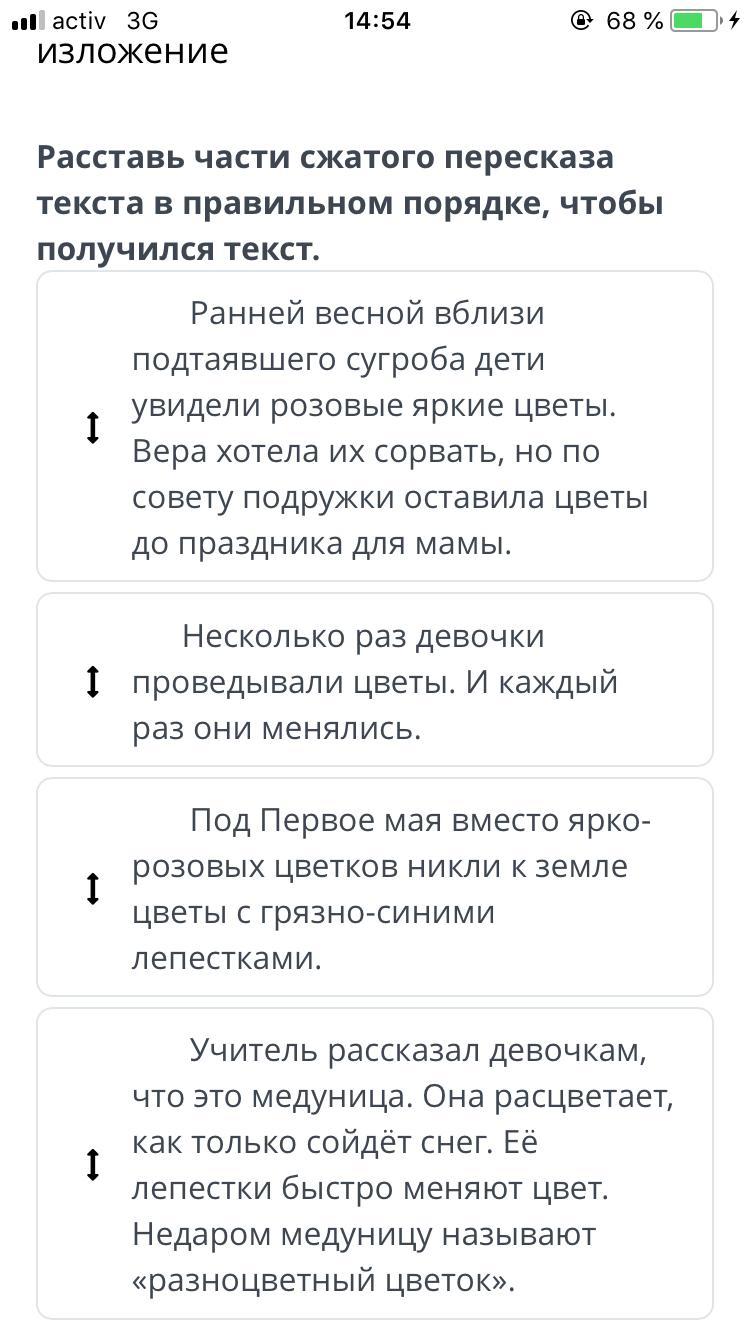The image size is (750, 1334).
Task: Select the card starting "Ранней весной вблизи"
Action: click(375, 426)
